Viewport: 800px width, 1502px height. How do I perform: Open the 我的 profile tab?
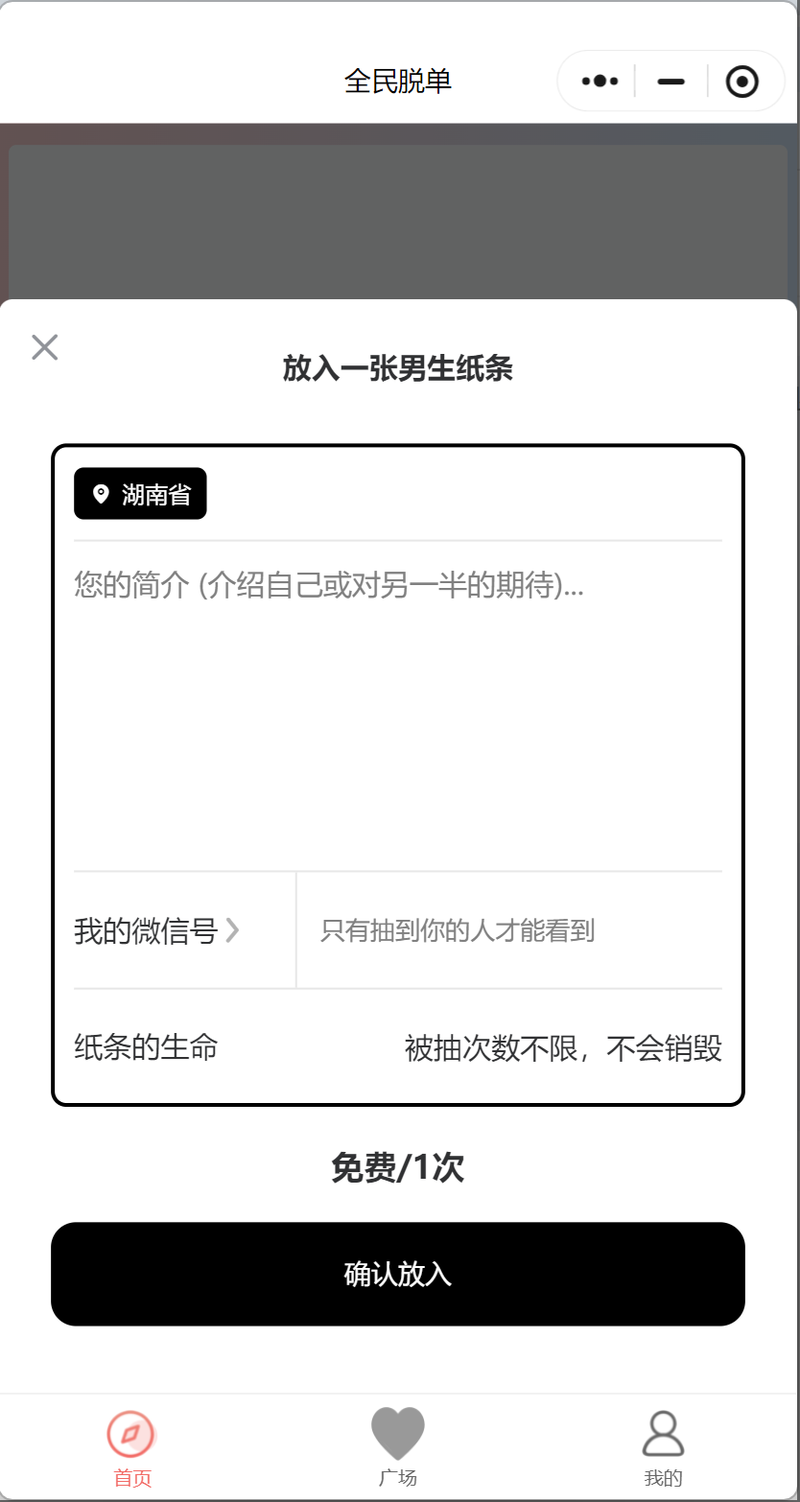(x=663, y=1448)
